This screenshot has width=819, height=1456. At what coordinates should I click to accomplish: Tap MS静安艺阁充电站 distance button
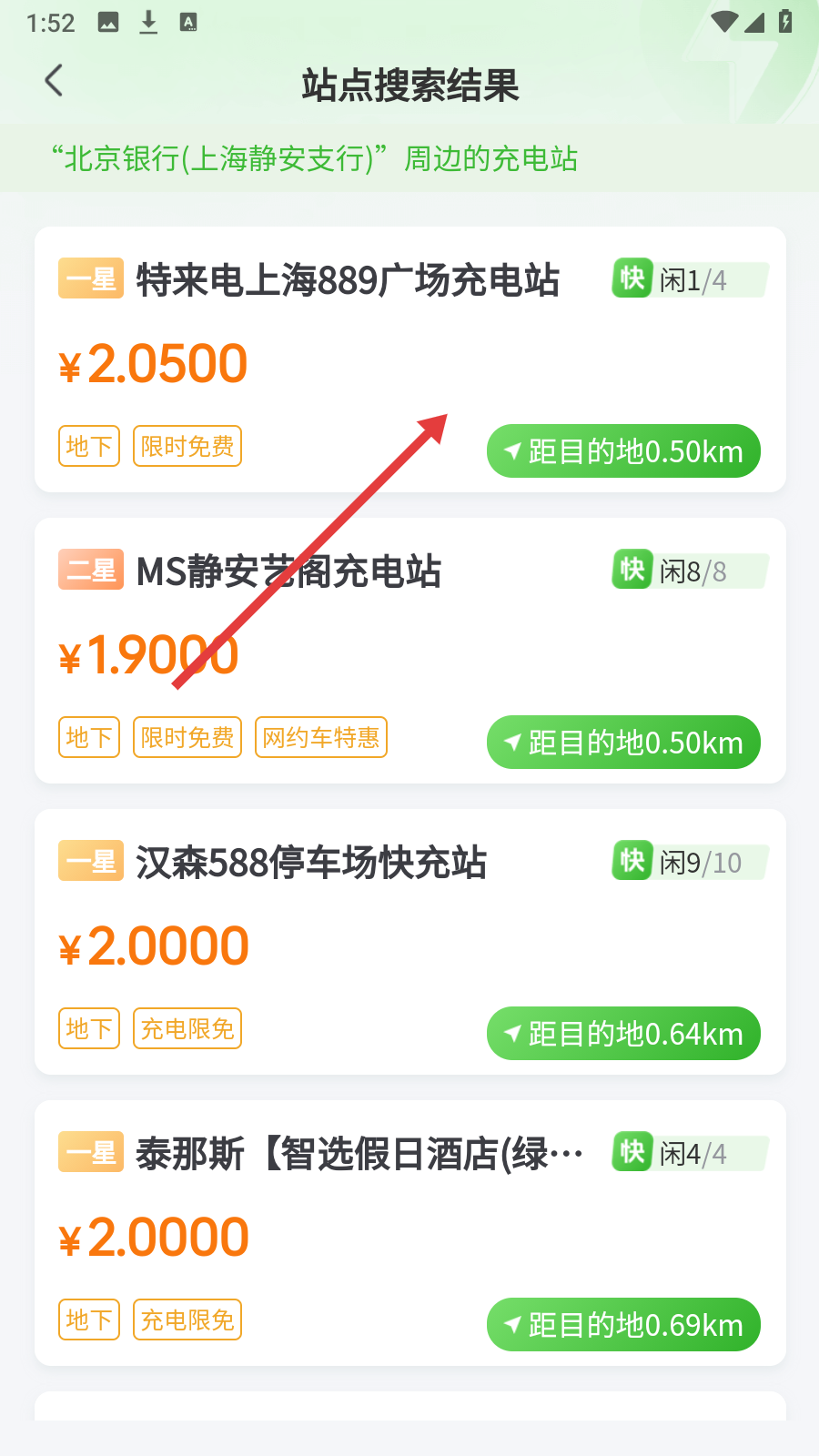tap(623, 743)
